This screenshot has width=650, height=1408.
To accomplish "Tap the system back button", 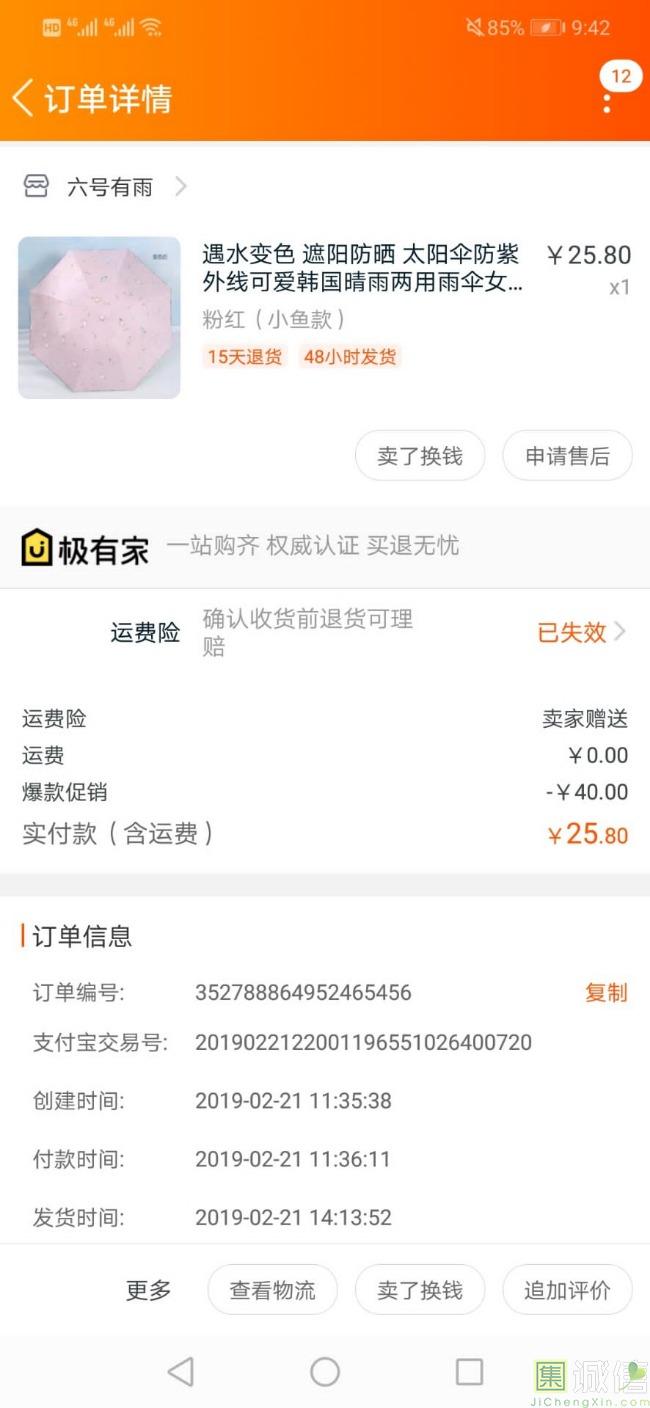I will (181, 1371).
